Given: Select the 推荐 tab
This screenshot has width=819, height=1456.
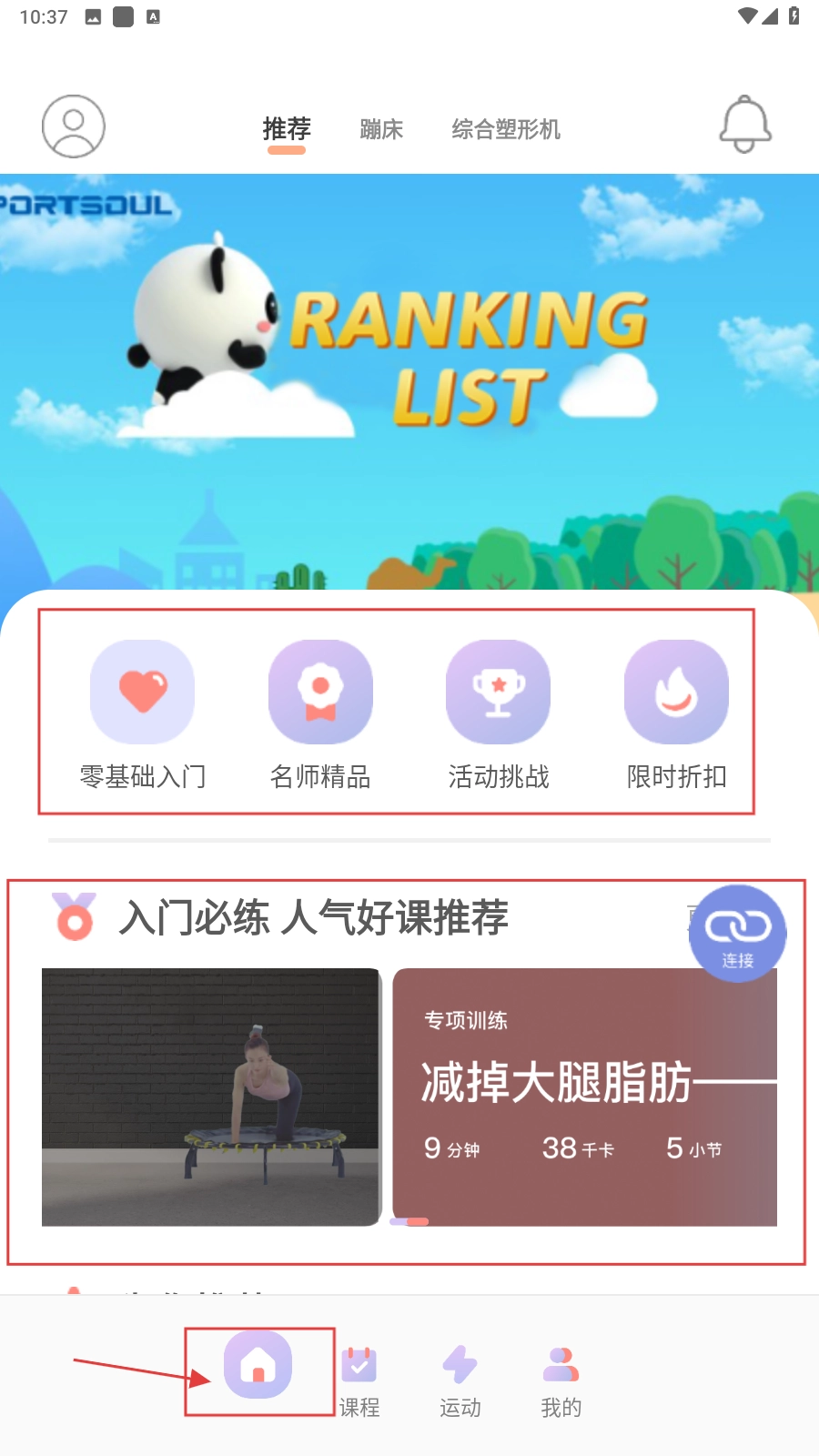Looking at the screenshot, I should pos(287,129).
